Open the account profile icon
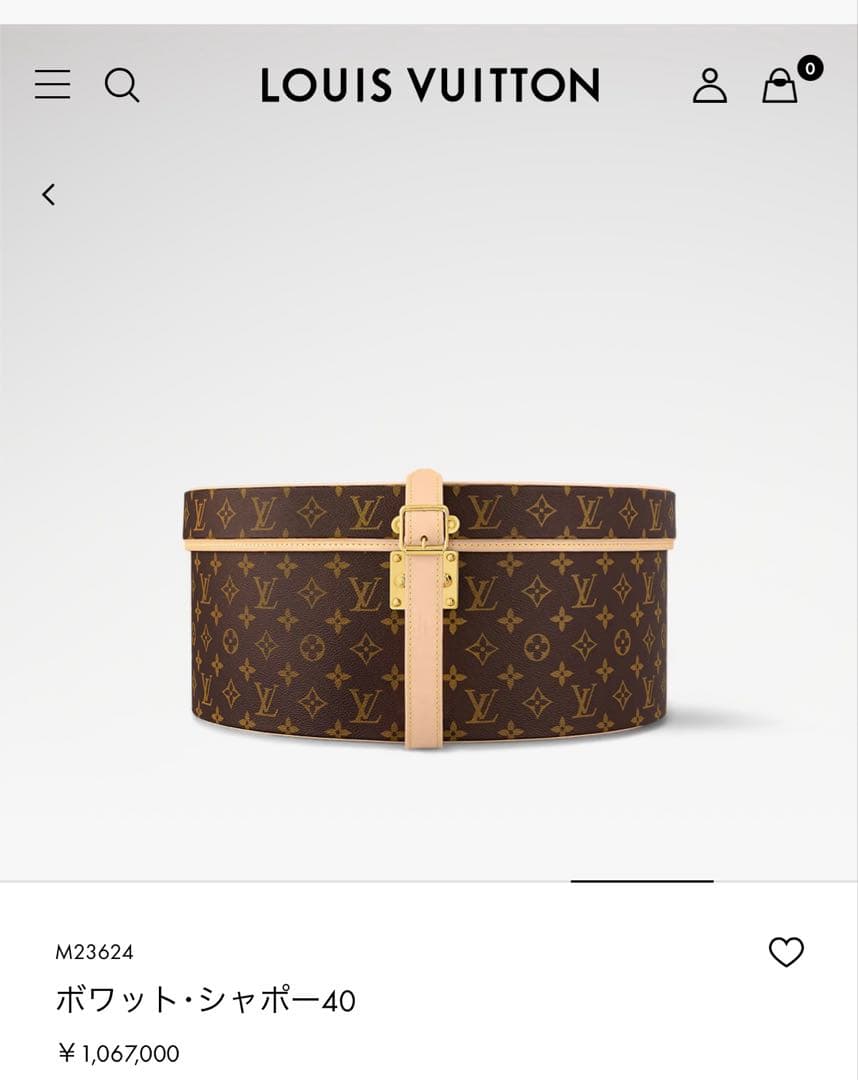The height and width of the screenshot is (1080, 858). tap(709, 85)
